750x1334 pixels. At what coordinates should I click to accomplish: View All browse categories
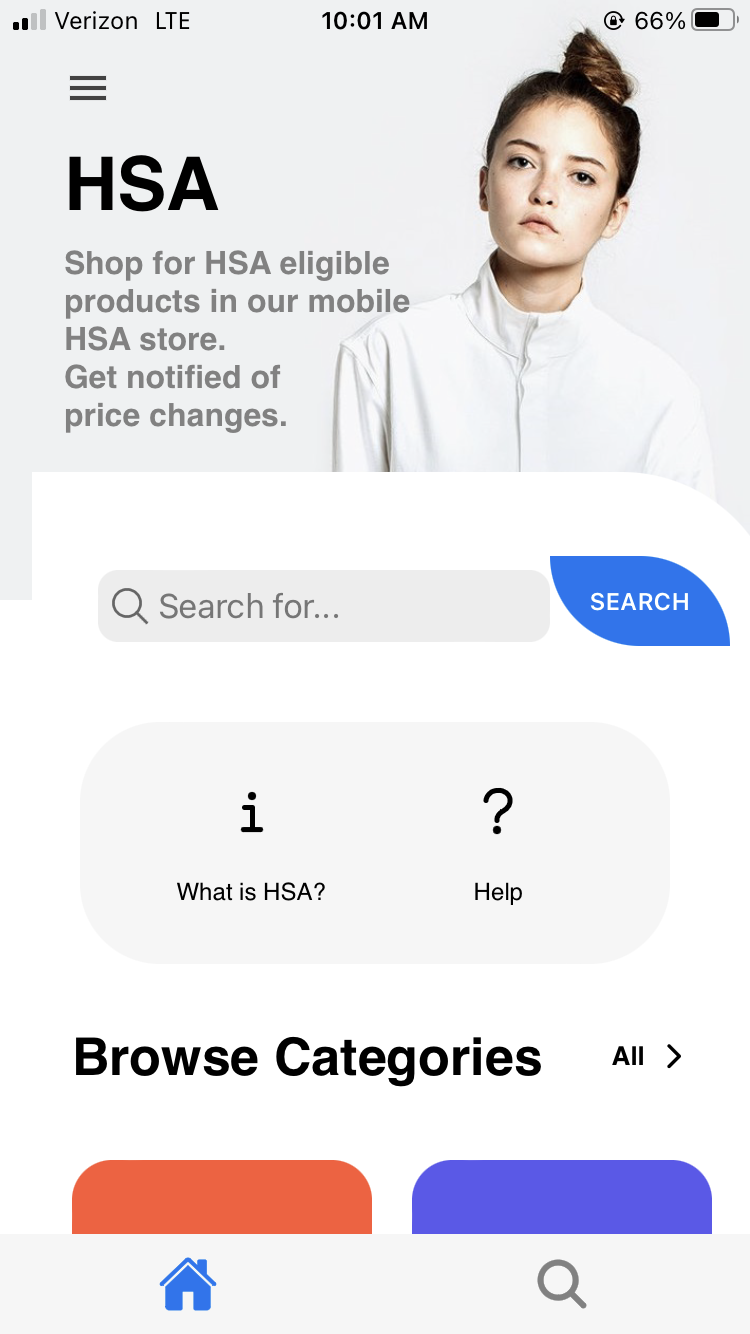point(647,1057)
